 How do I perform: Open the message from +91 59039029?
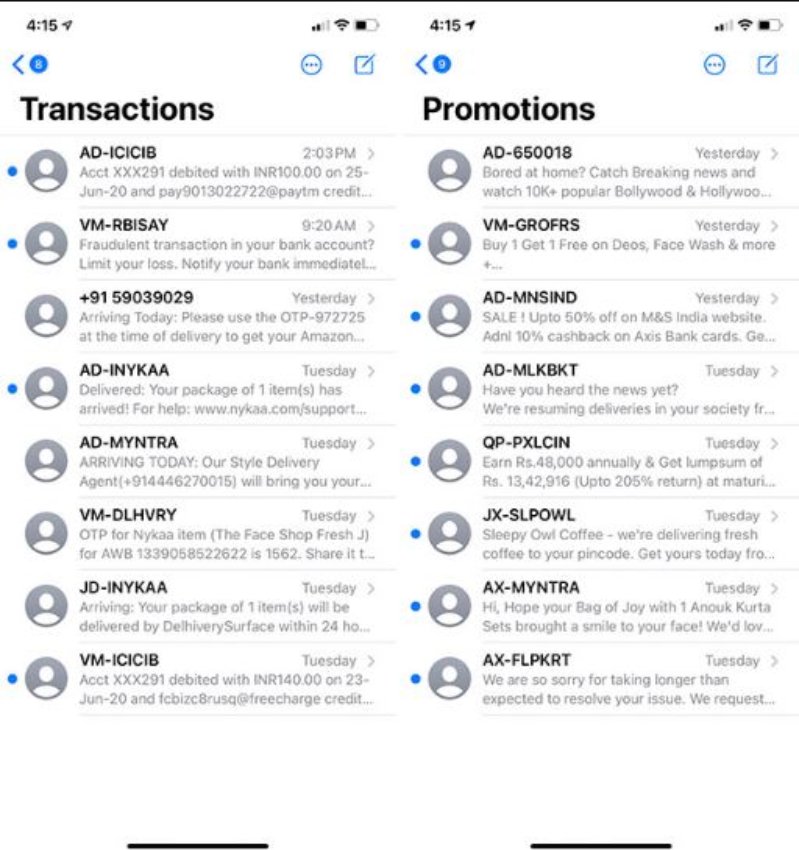click(x=200, y=316)
